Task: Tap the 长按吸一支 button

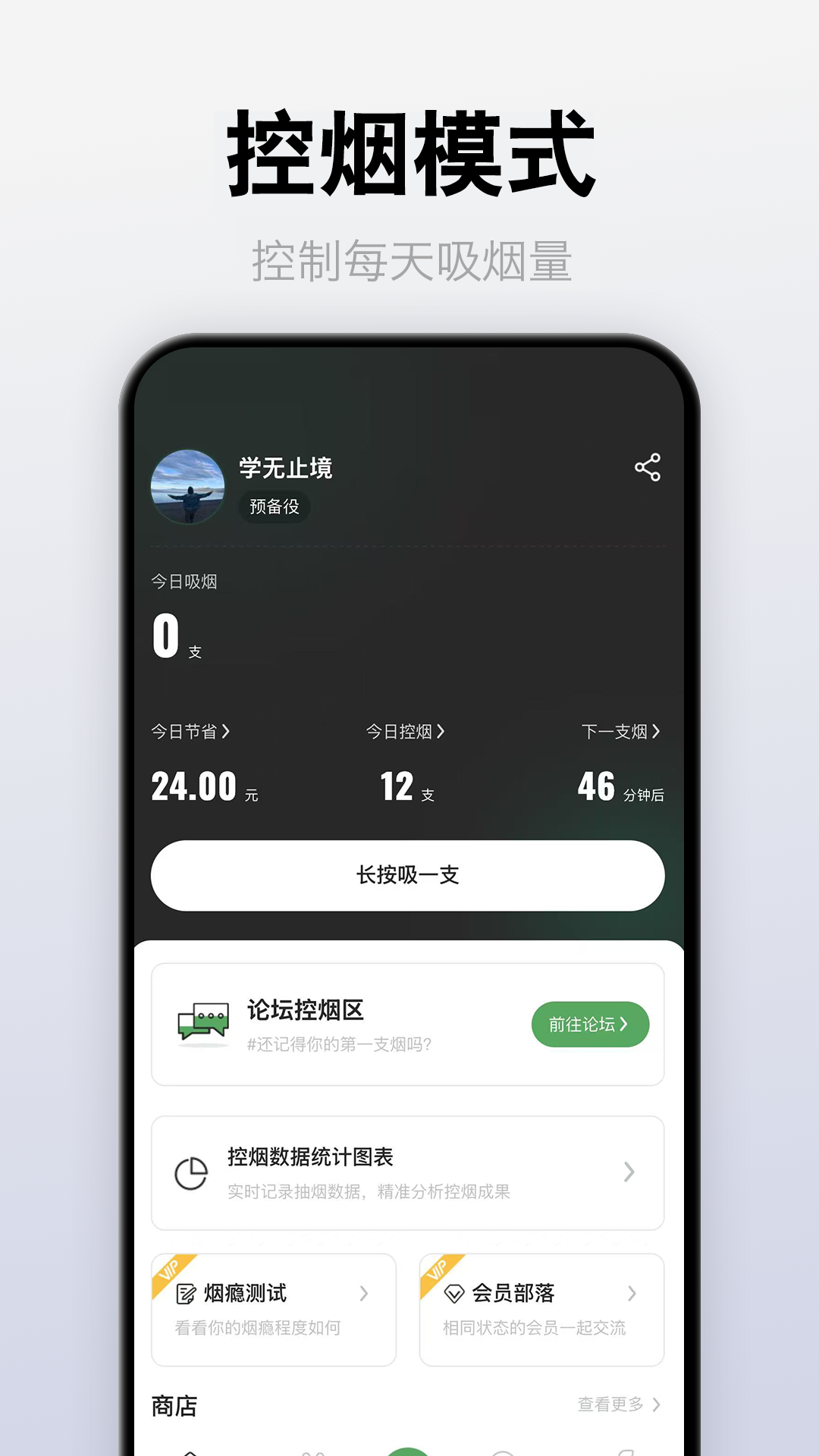Action: (x=408, y=874)
